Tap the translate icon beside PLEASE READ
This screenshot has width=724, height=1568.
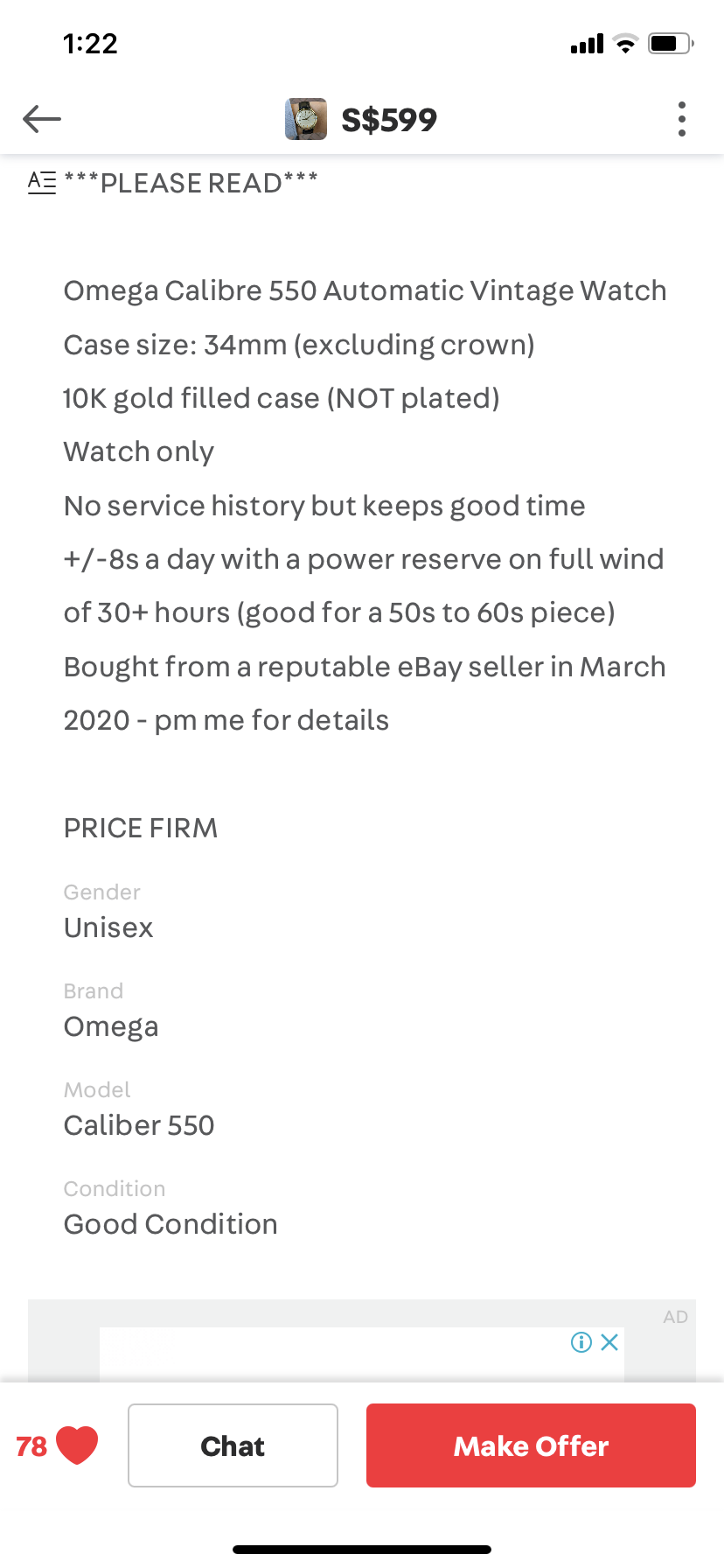coord(42,182)
